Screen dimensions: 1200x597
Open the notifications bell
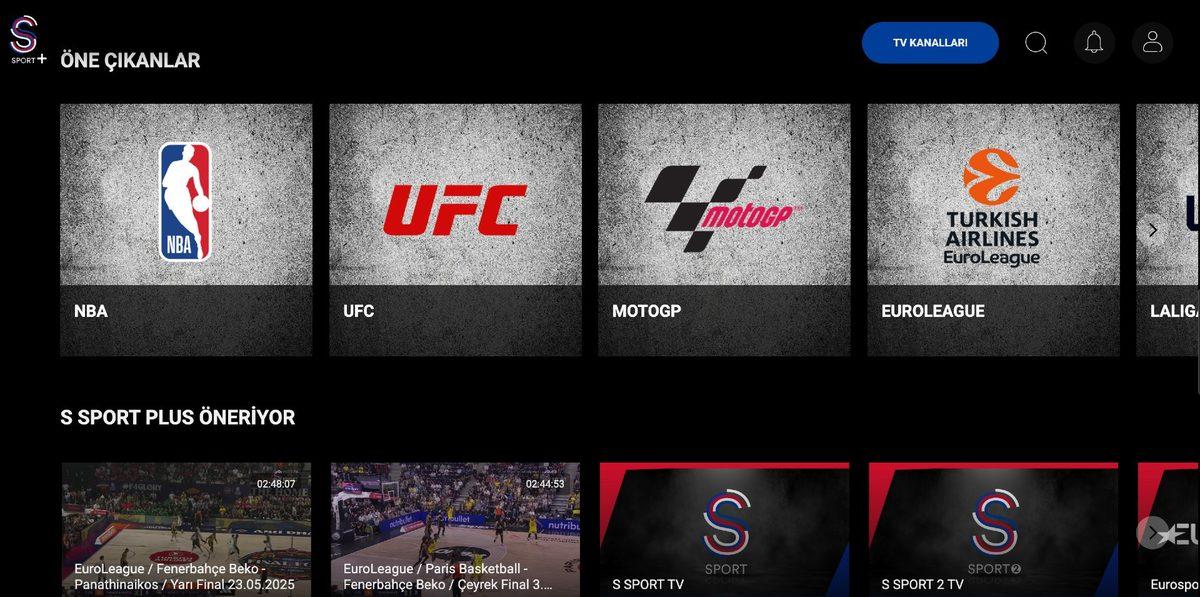click(1094, 43)
